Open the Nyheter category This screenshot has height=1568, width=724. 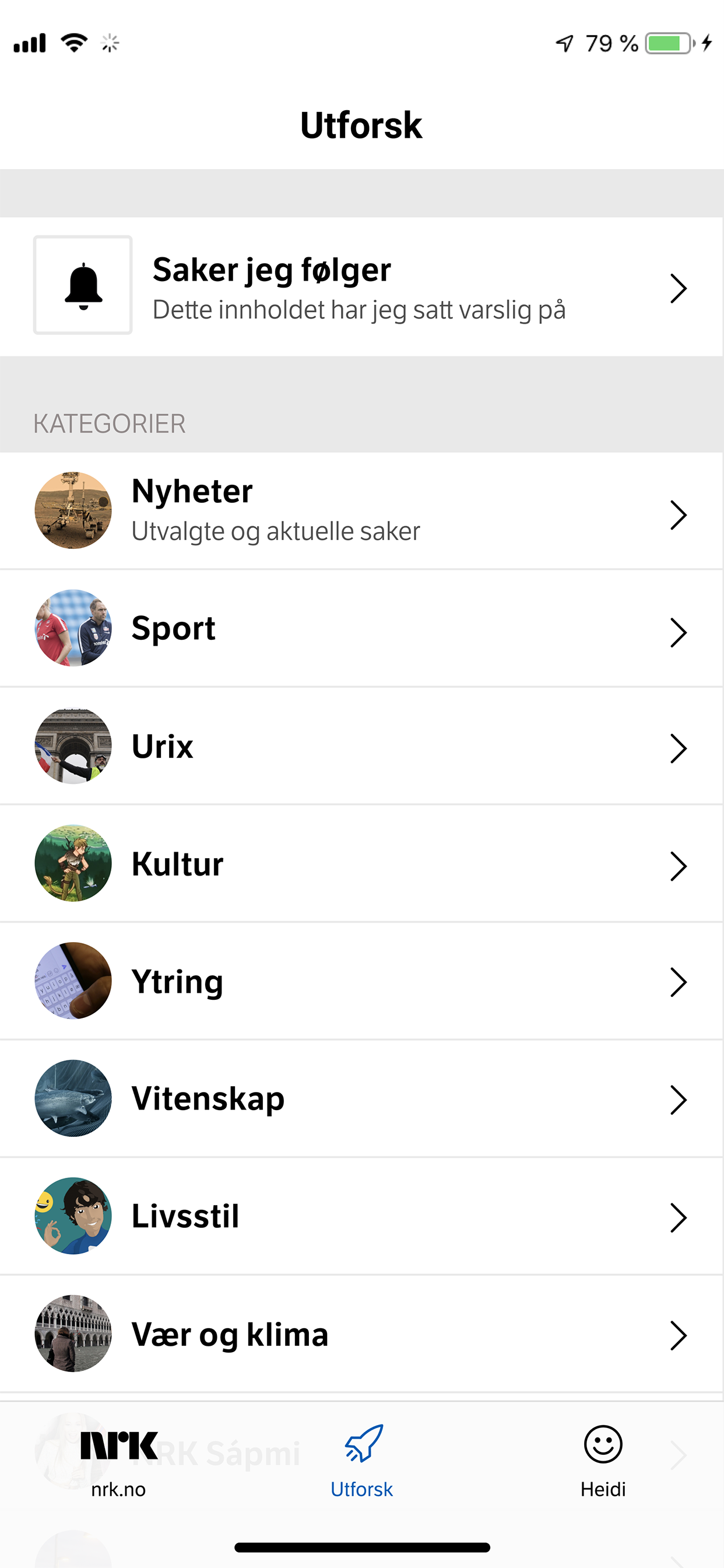pos(361,512)
